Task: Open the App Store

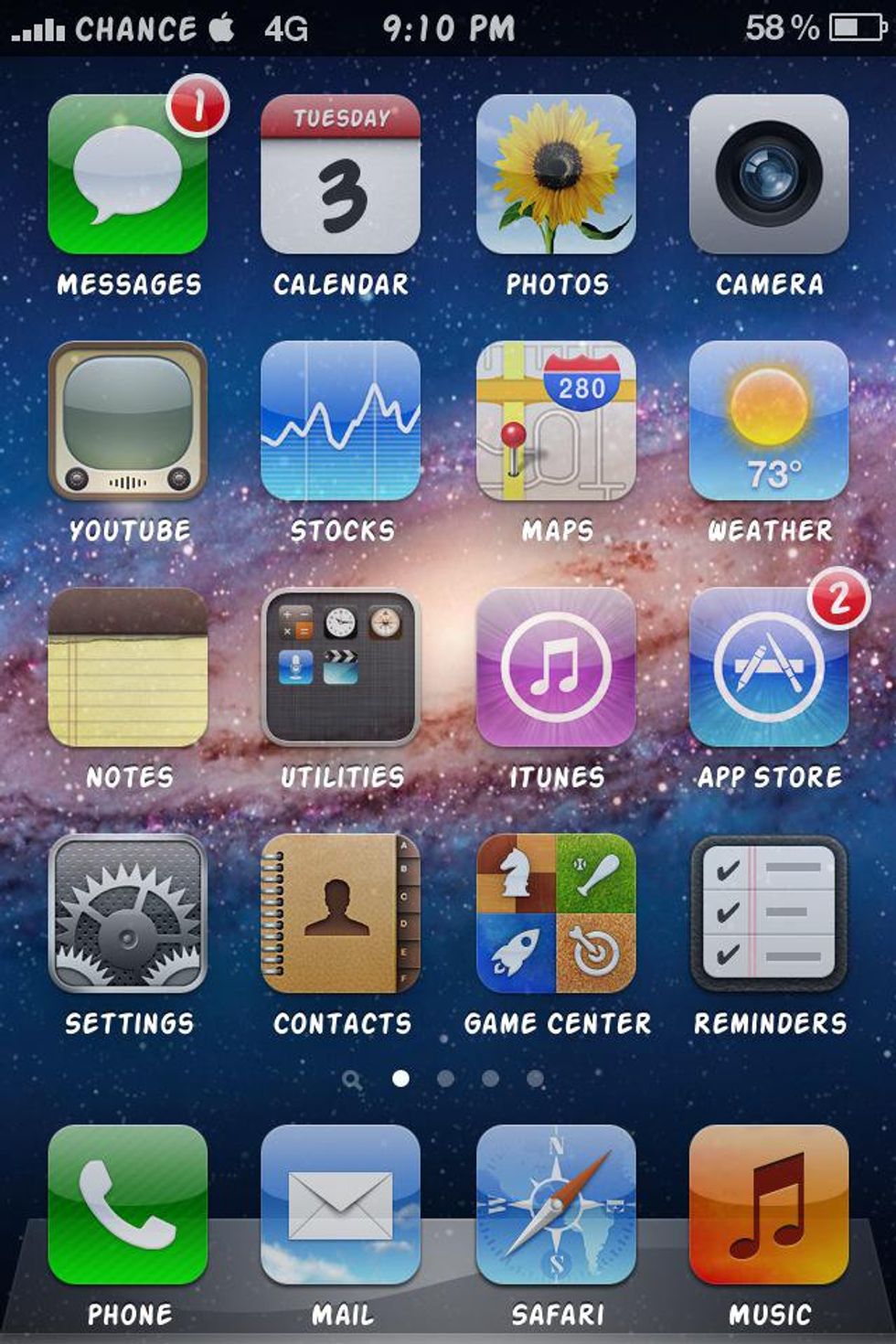Action: coord(768,668)
